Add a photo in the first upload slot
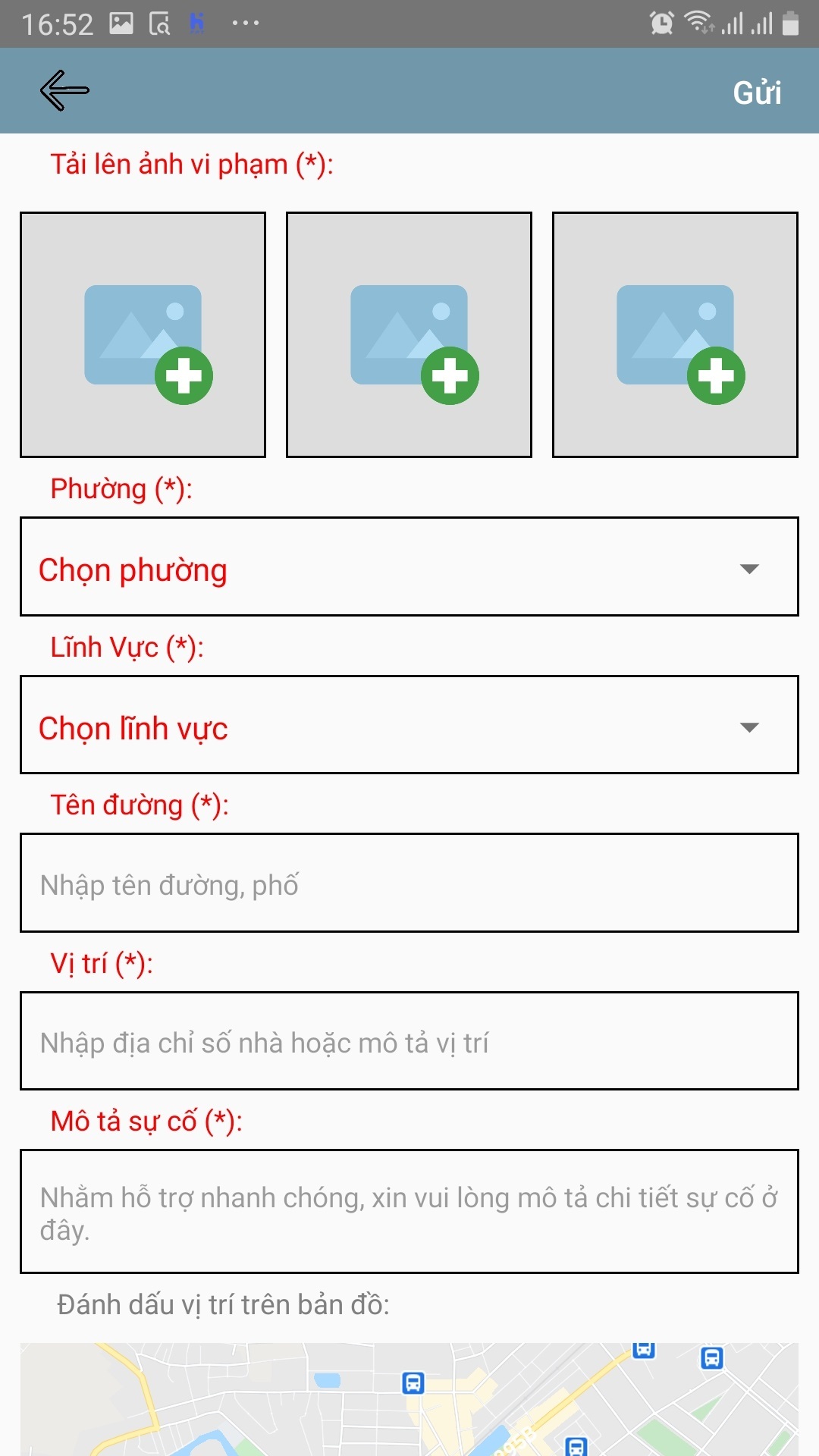 pyautogui.click(x=143, y=334)
